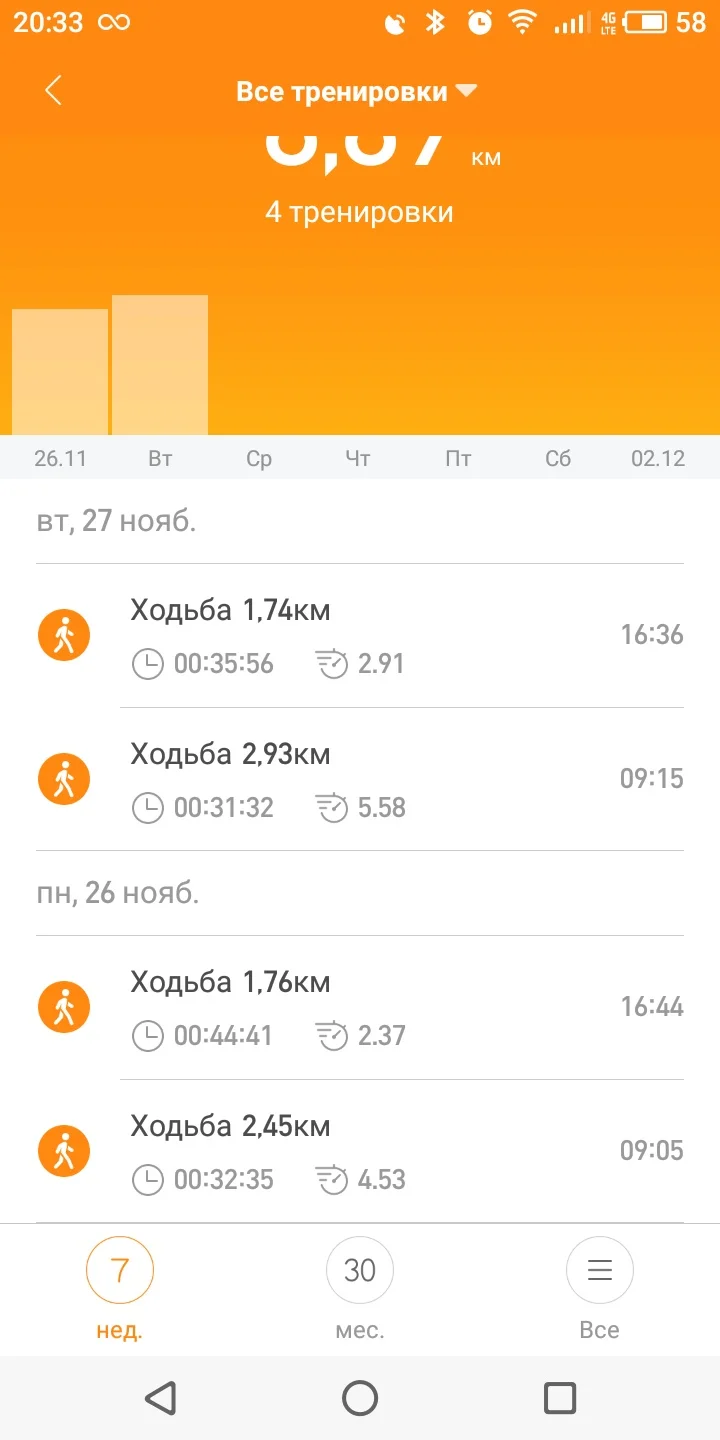Open the 2,45км walk at 09:05
Viewport: 720px width, 1440px height.
coord(360,1152)
